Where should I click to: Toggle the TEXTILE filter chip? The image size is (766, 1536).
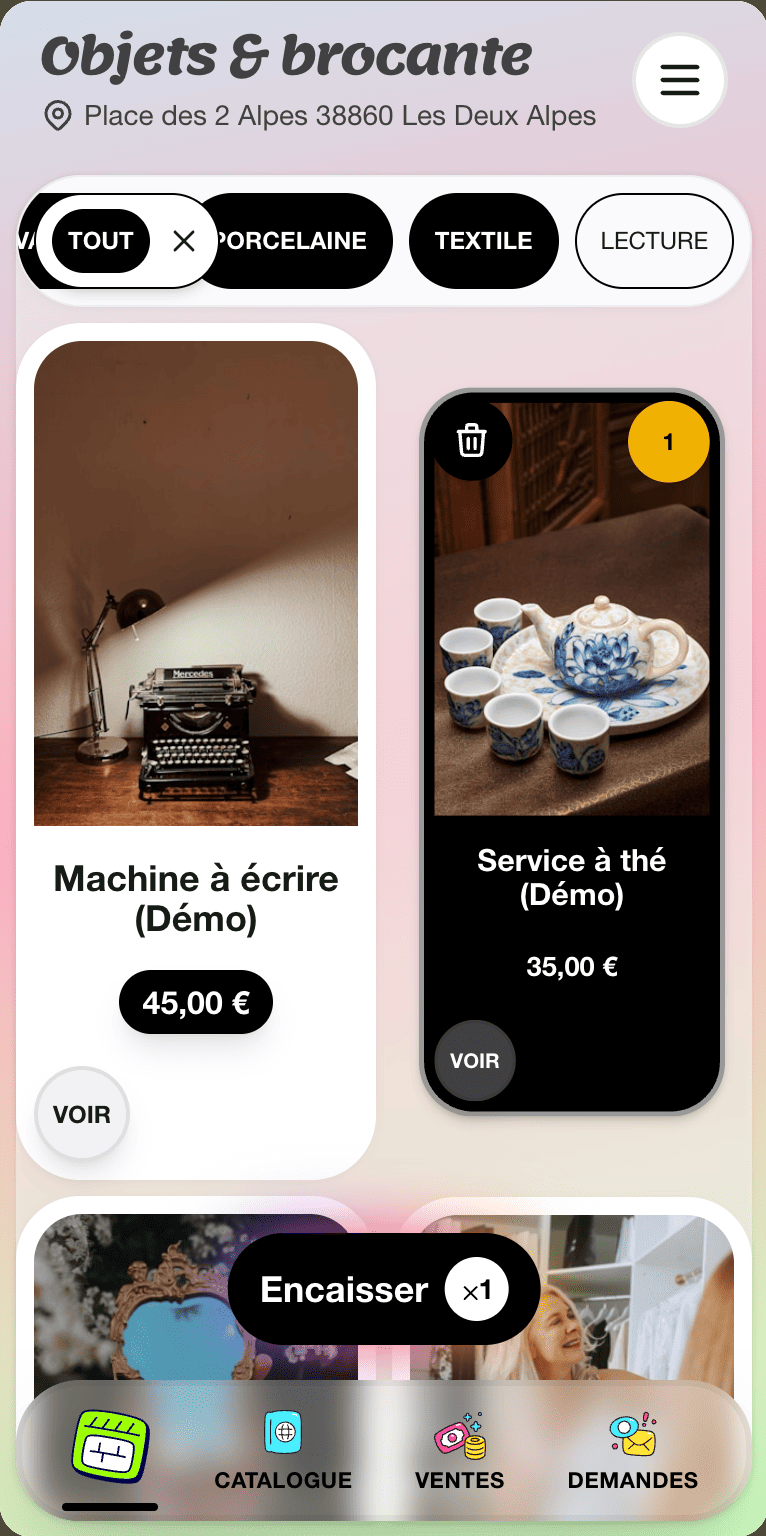[483, 240]
